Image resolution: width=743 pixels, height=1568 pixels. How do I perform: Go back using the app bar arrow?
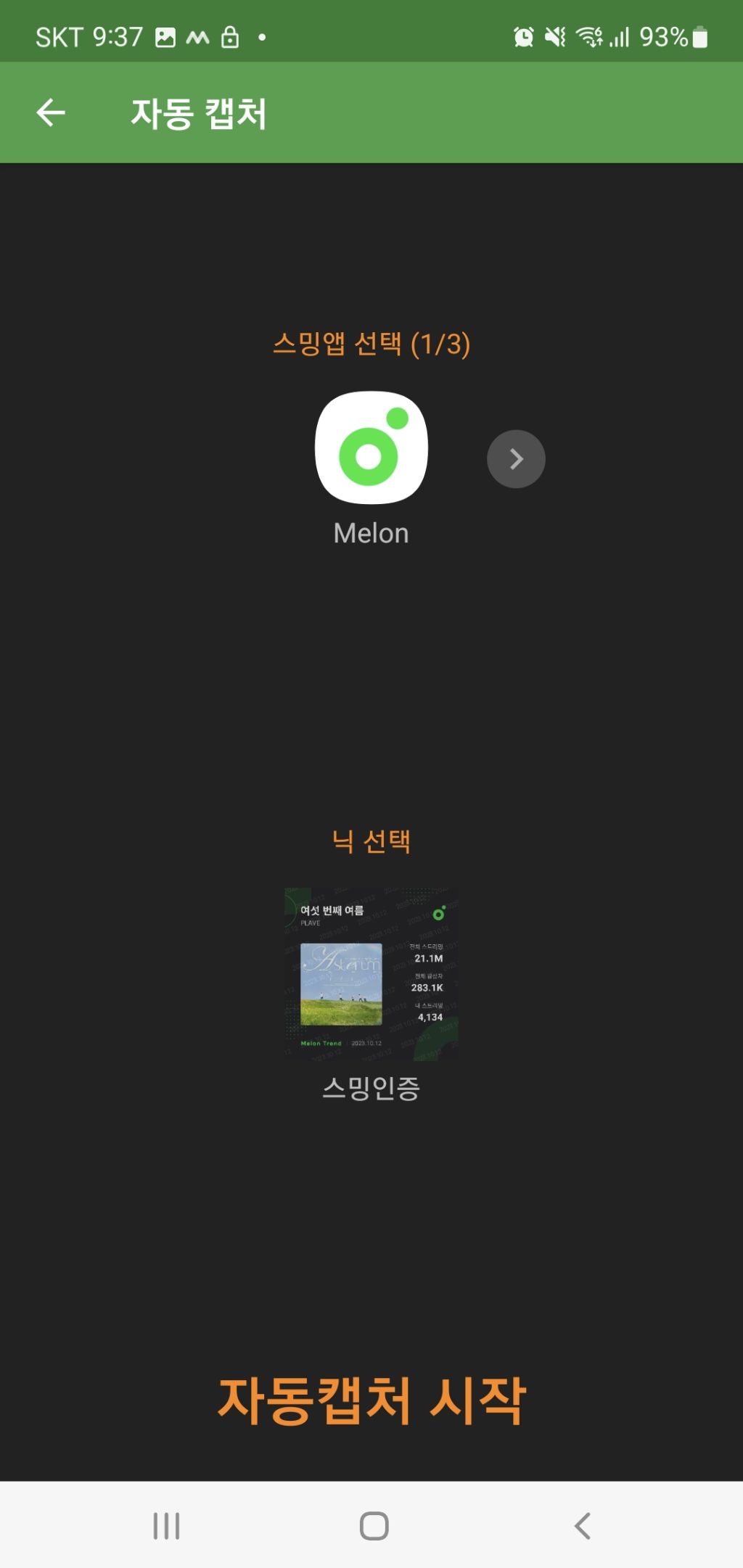(51, 112)
